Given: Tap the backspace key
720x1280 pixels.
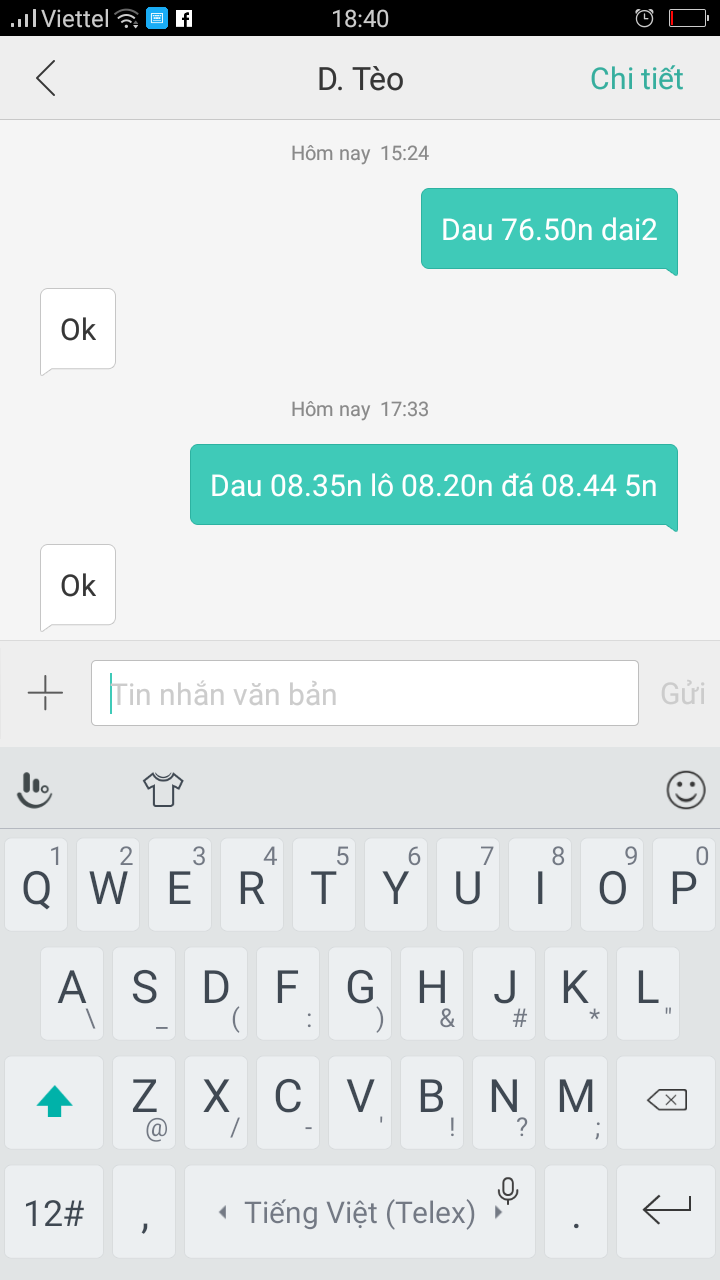Looking at the screenshot, I should 666,1101.
